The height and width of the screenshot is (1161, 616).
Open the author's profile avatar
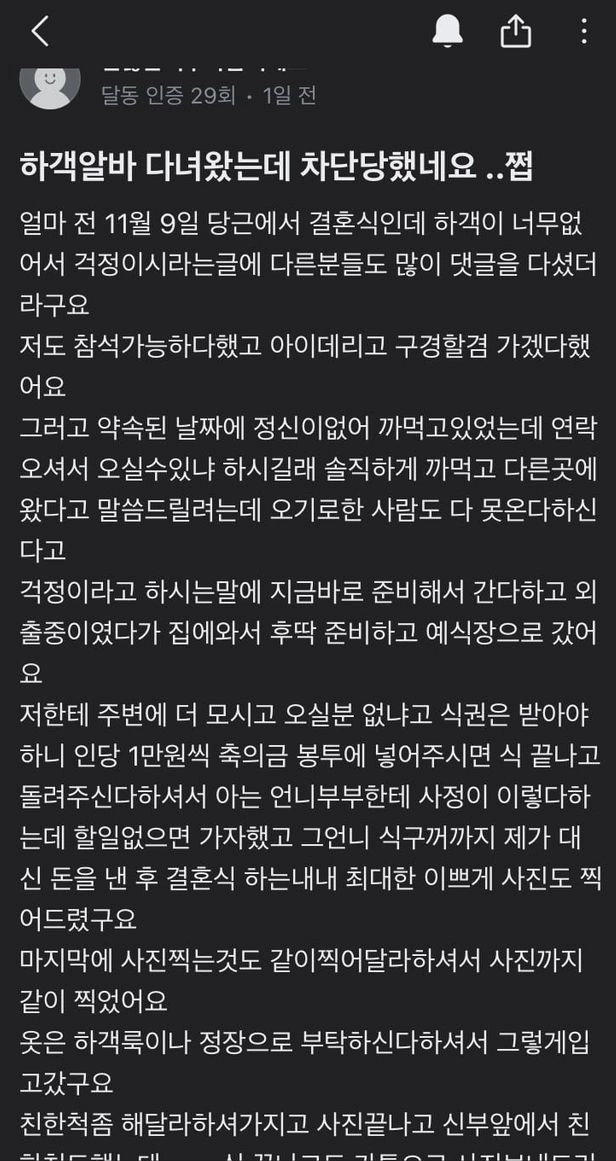tap(50, 84)
